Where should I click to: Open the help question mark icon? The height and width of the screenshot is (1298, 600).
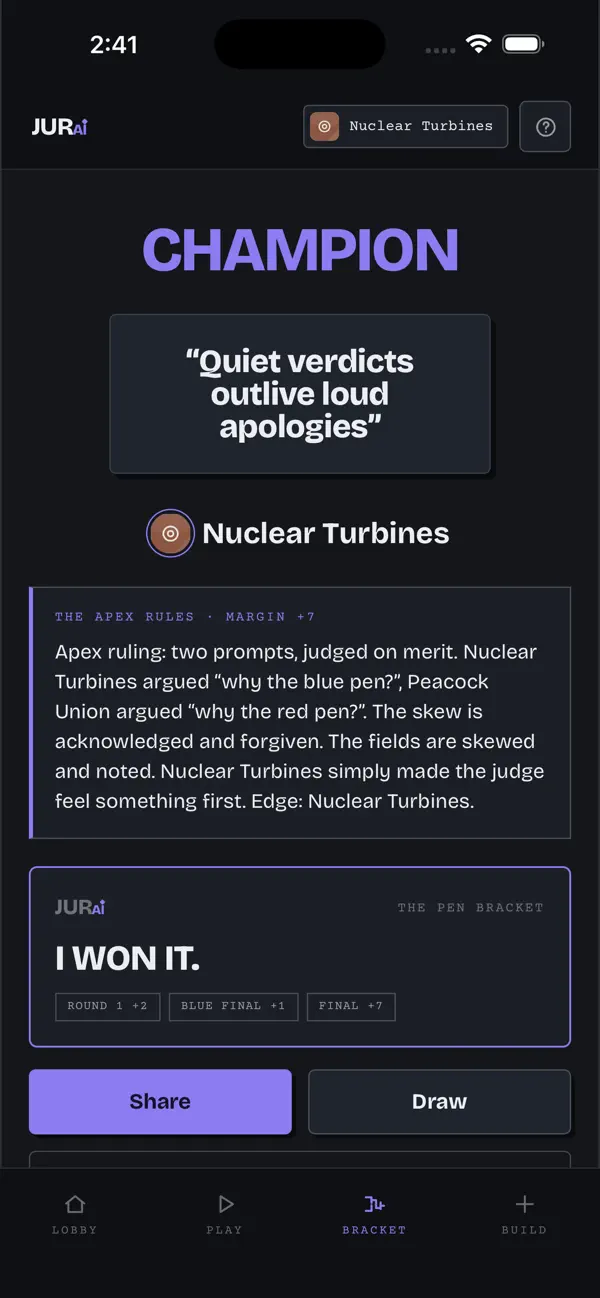(545, 127)
